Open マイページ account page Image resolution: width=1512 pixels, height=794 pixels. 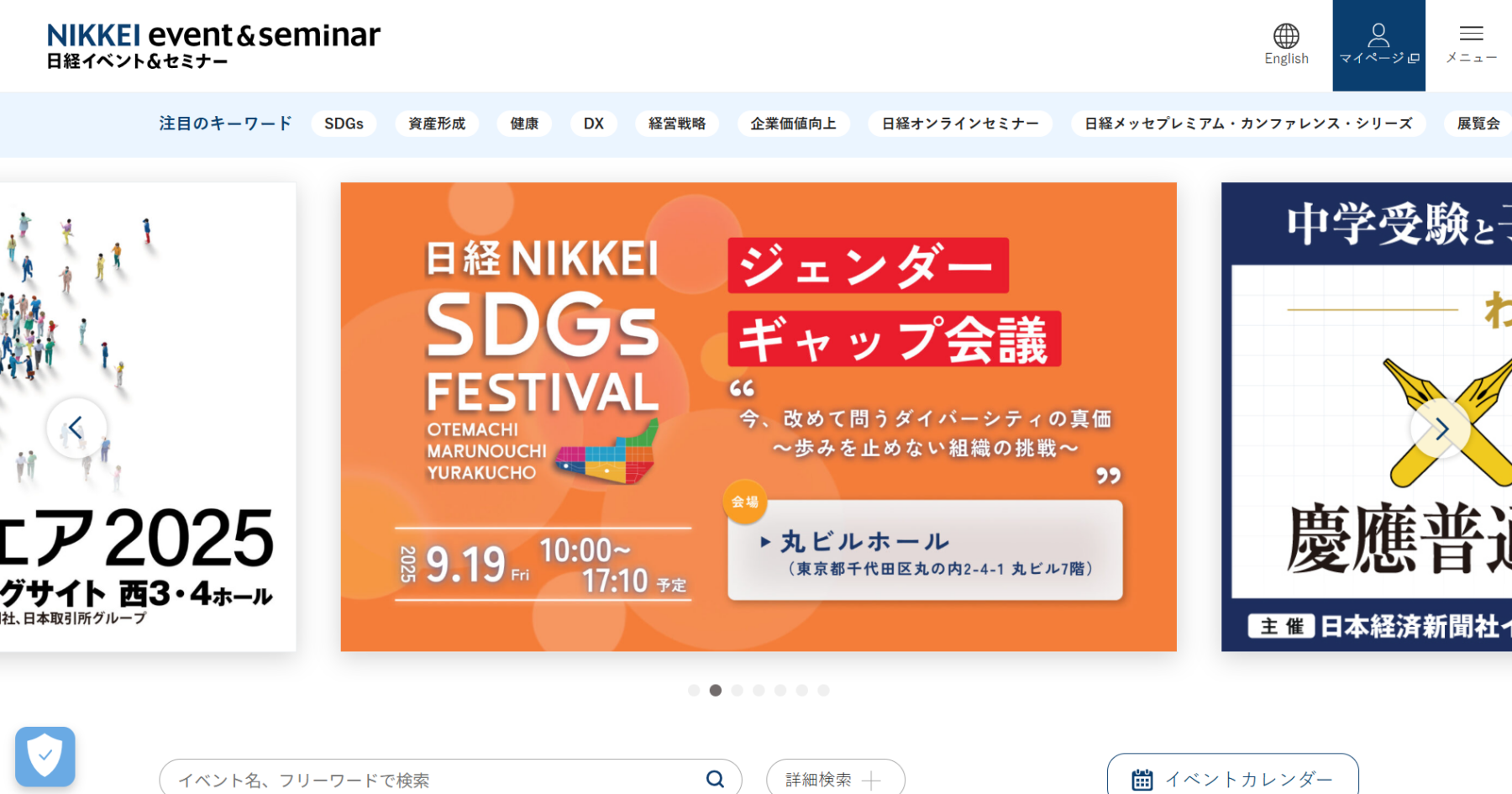click(1378, 45)
